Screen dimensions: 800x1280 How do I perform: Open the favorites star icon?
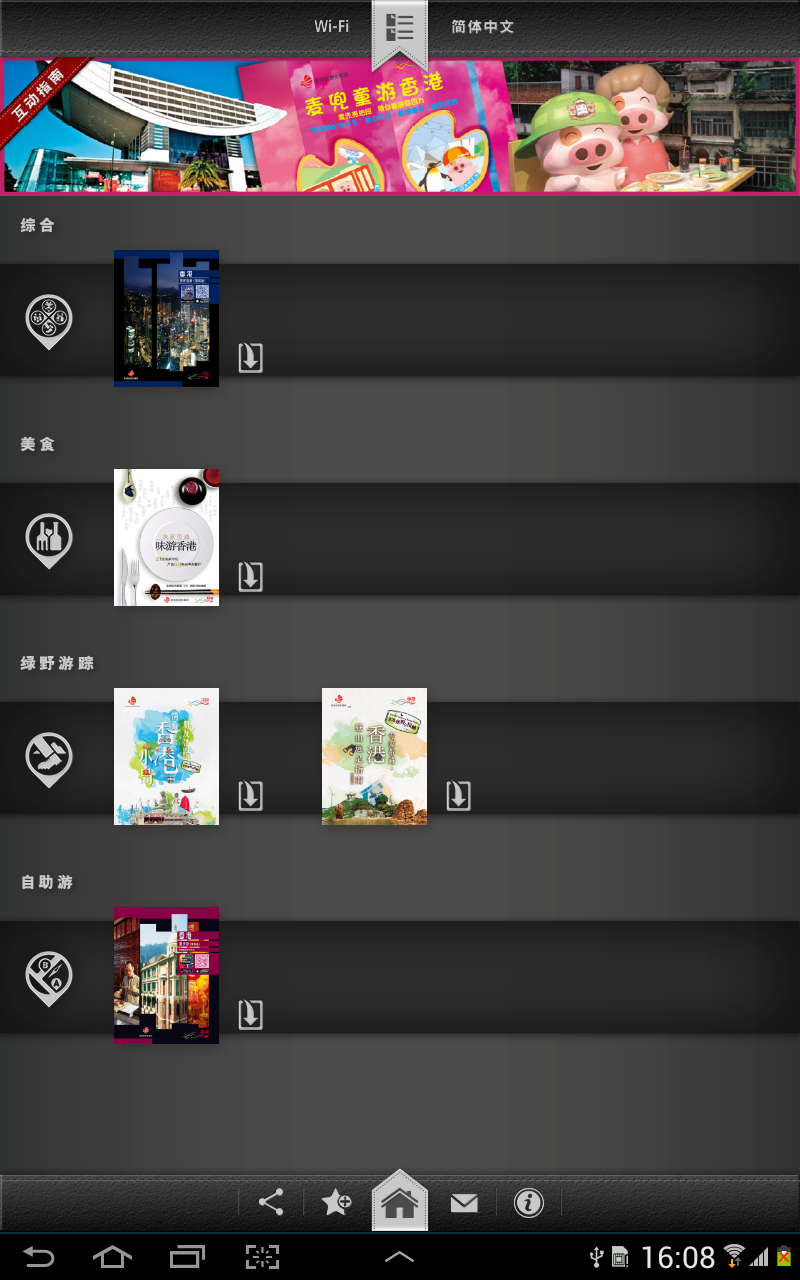tap(336, 1202)
